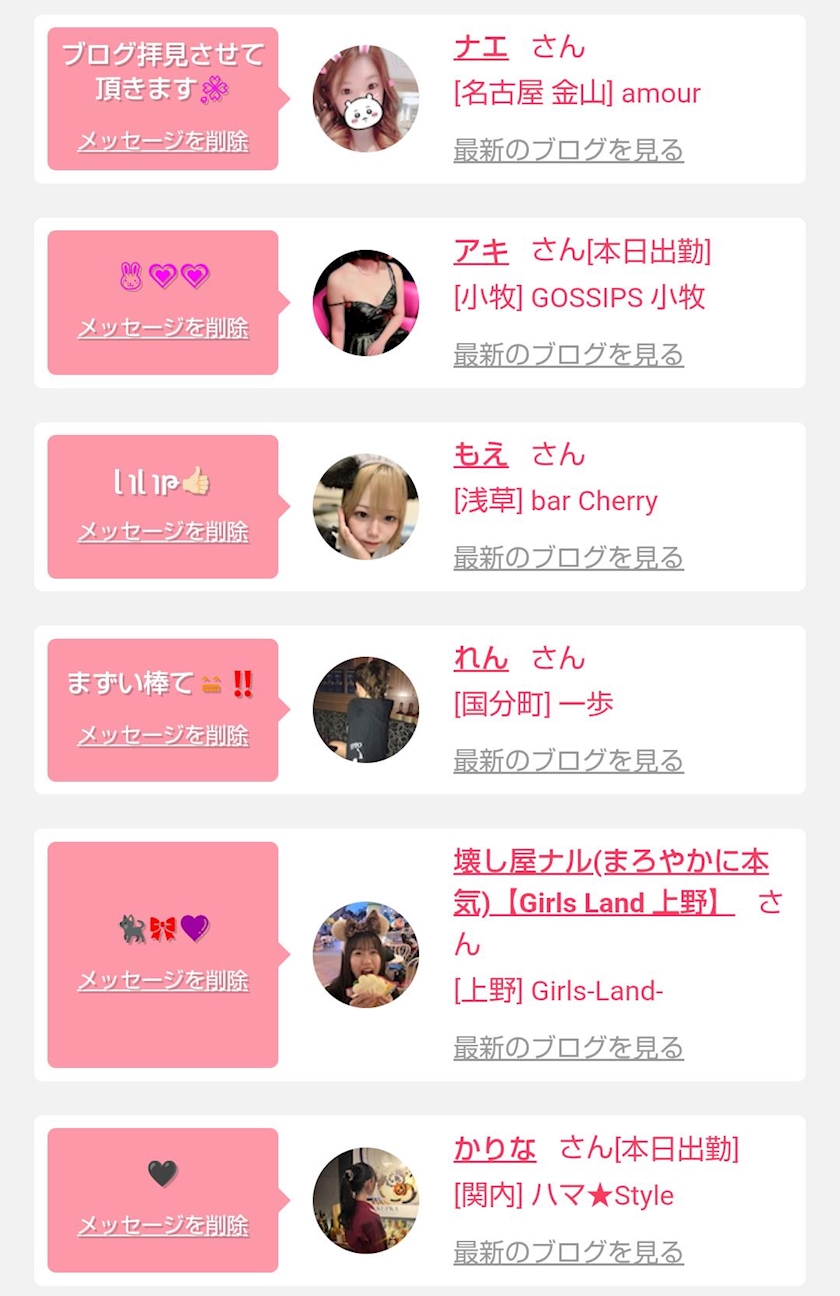The image size is (840, 1296).
Task: Delete the message sent to もえ
Action: [x=163, y=532]
